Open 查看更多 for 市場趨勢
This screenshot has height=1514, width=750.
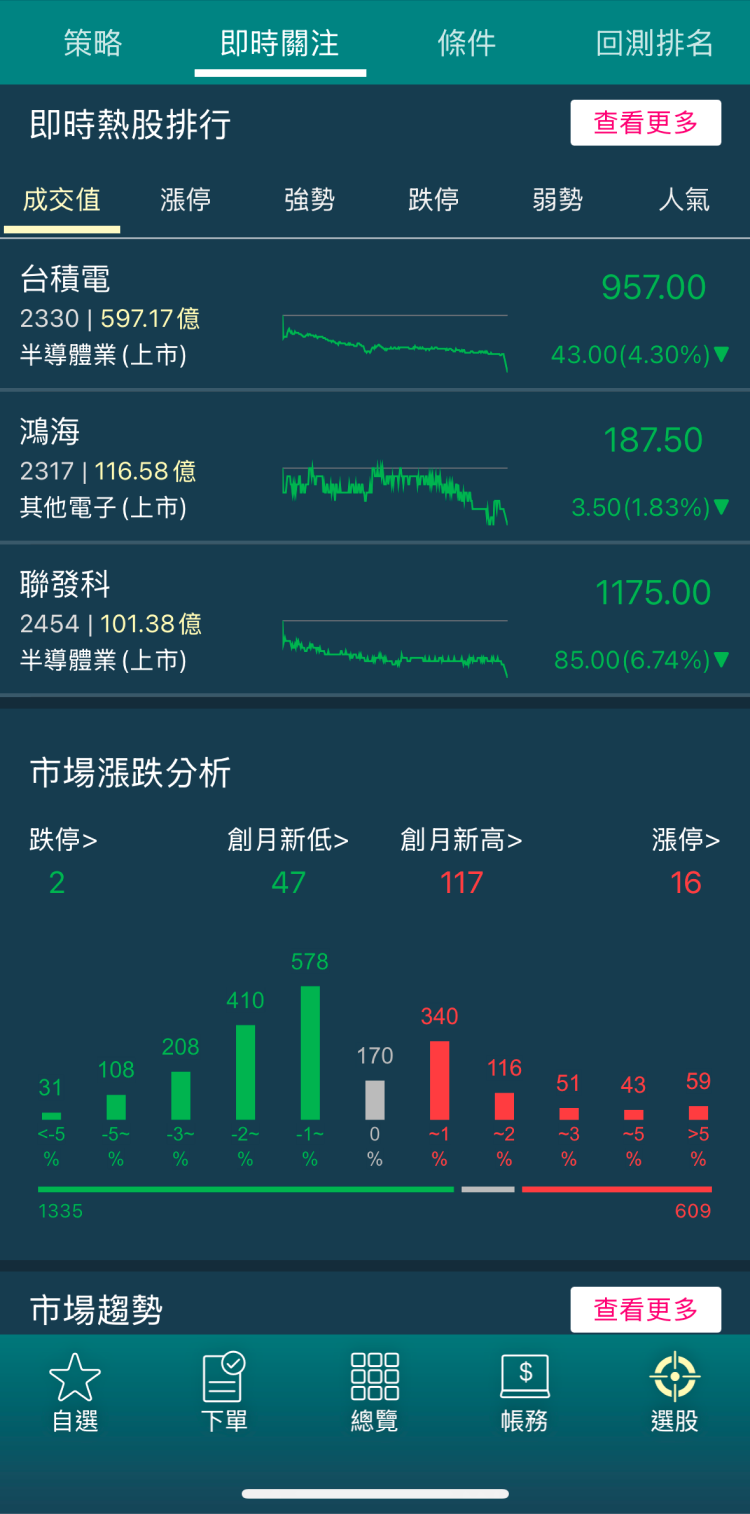tap(645, 1309)
